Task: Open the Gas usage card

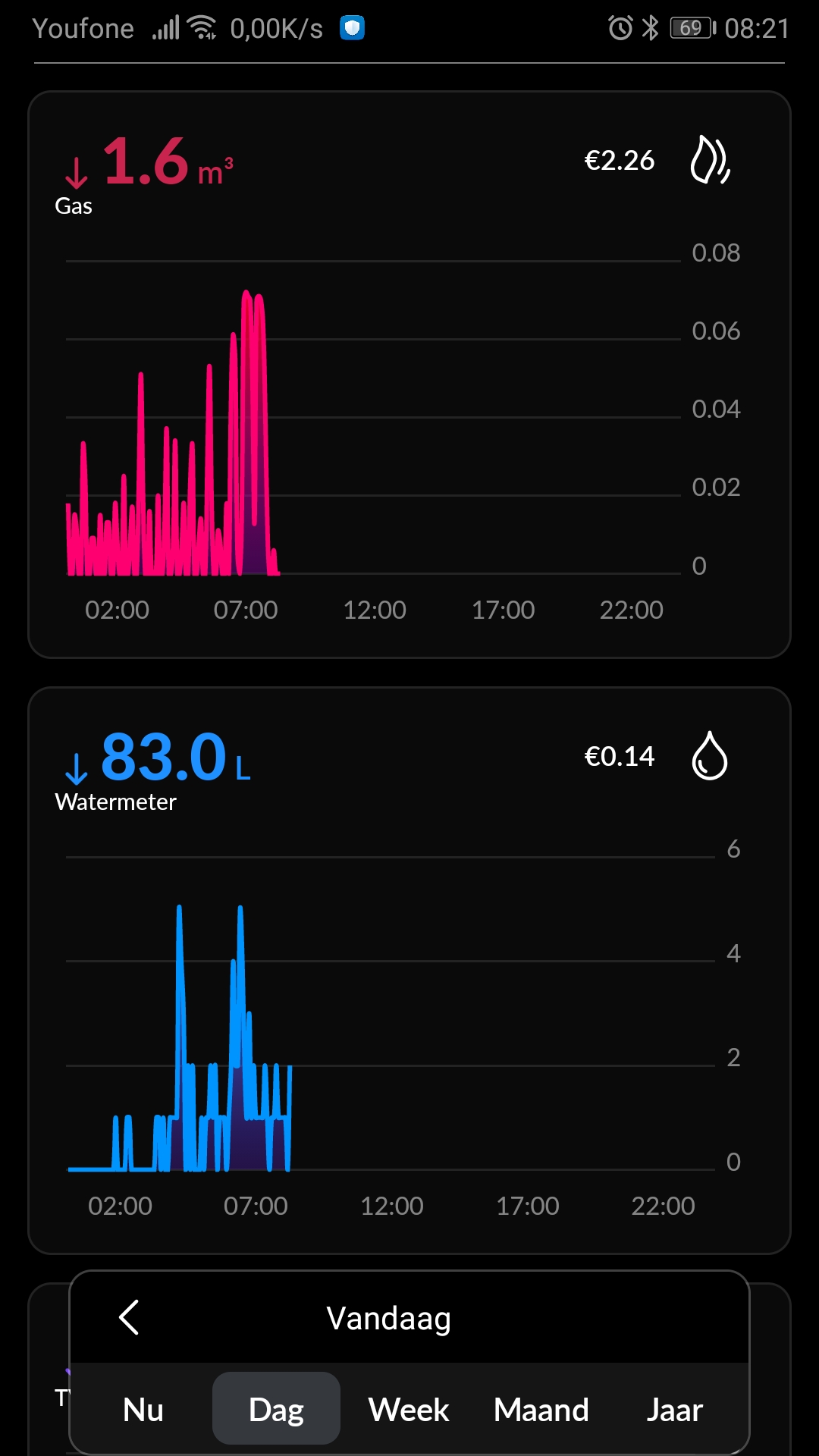Action: pyautogui.click(x=409, y=375)
